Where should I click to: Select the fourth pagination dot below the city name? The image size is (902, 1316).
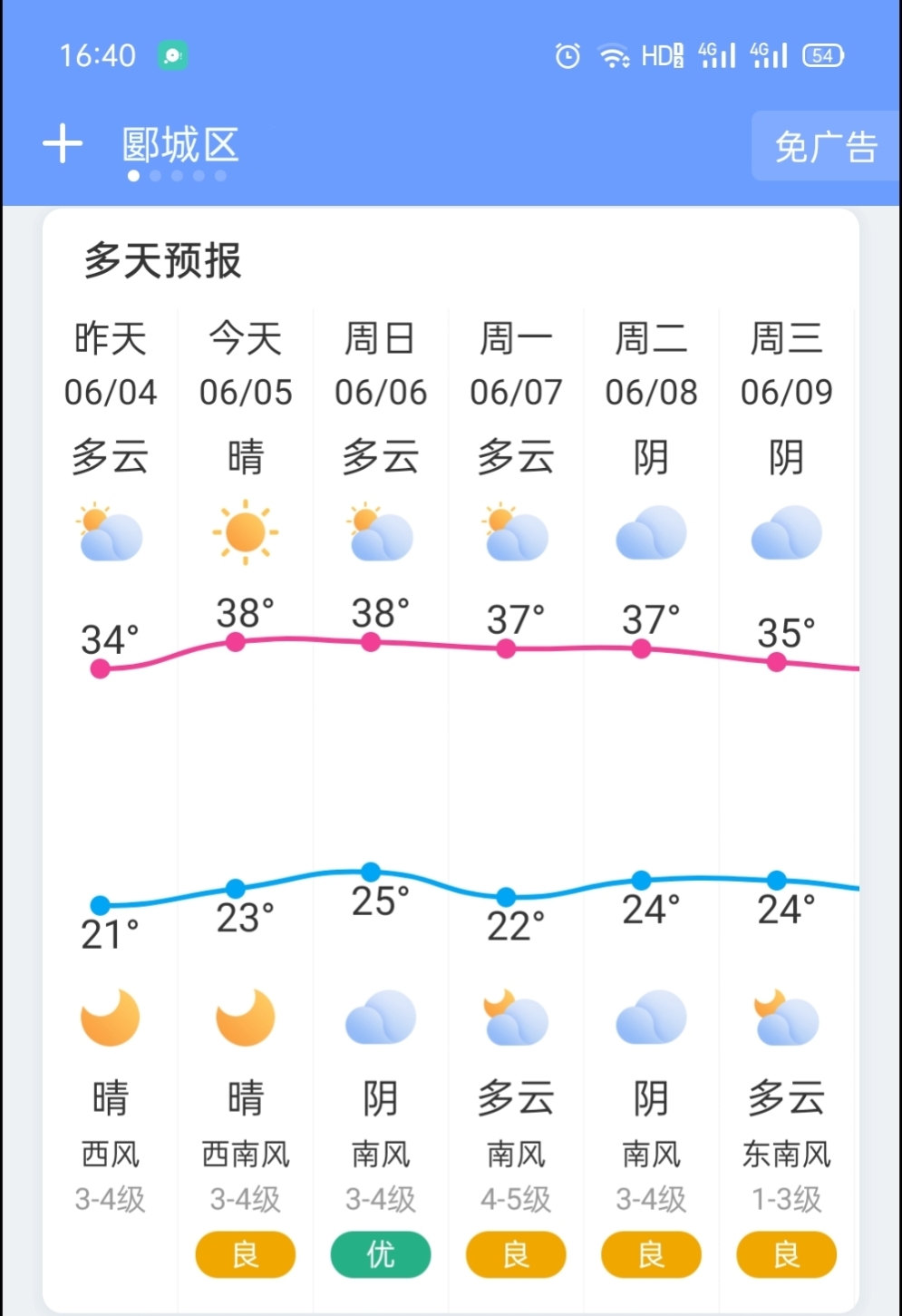[198, 175]
